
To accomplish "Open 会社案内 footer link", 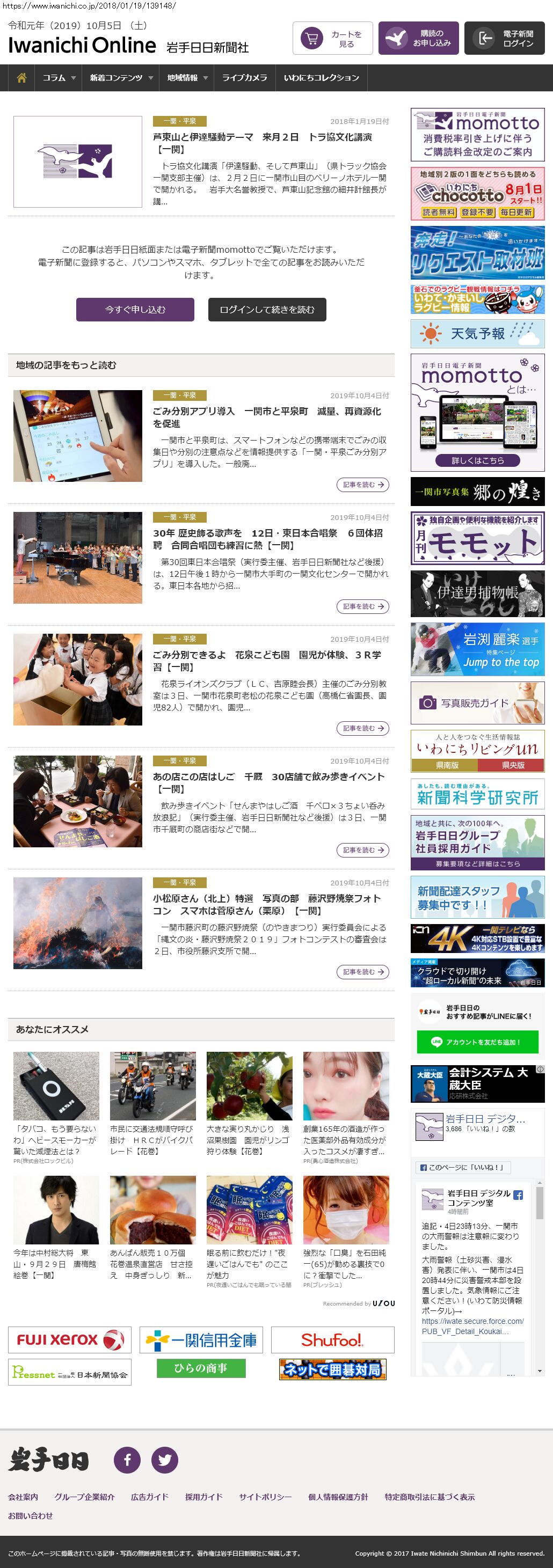I will [x=23, y=1496].
